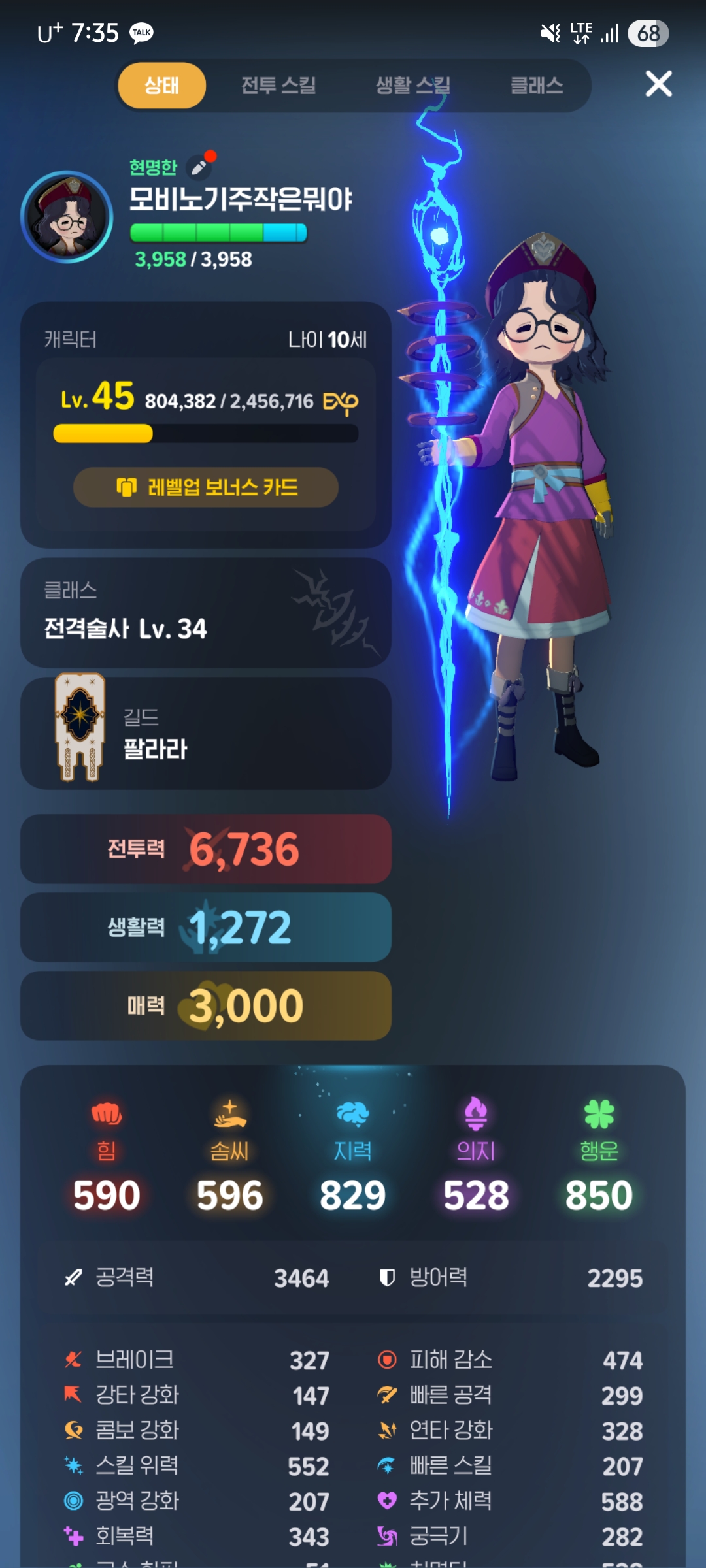Open the 전격술사 class card
Image resolution: width=706 pixels, height=1568 pixels.
(x=206, y=613)
